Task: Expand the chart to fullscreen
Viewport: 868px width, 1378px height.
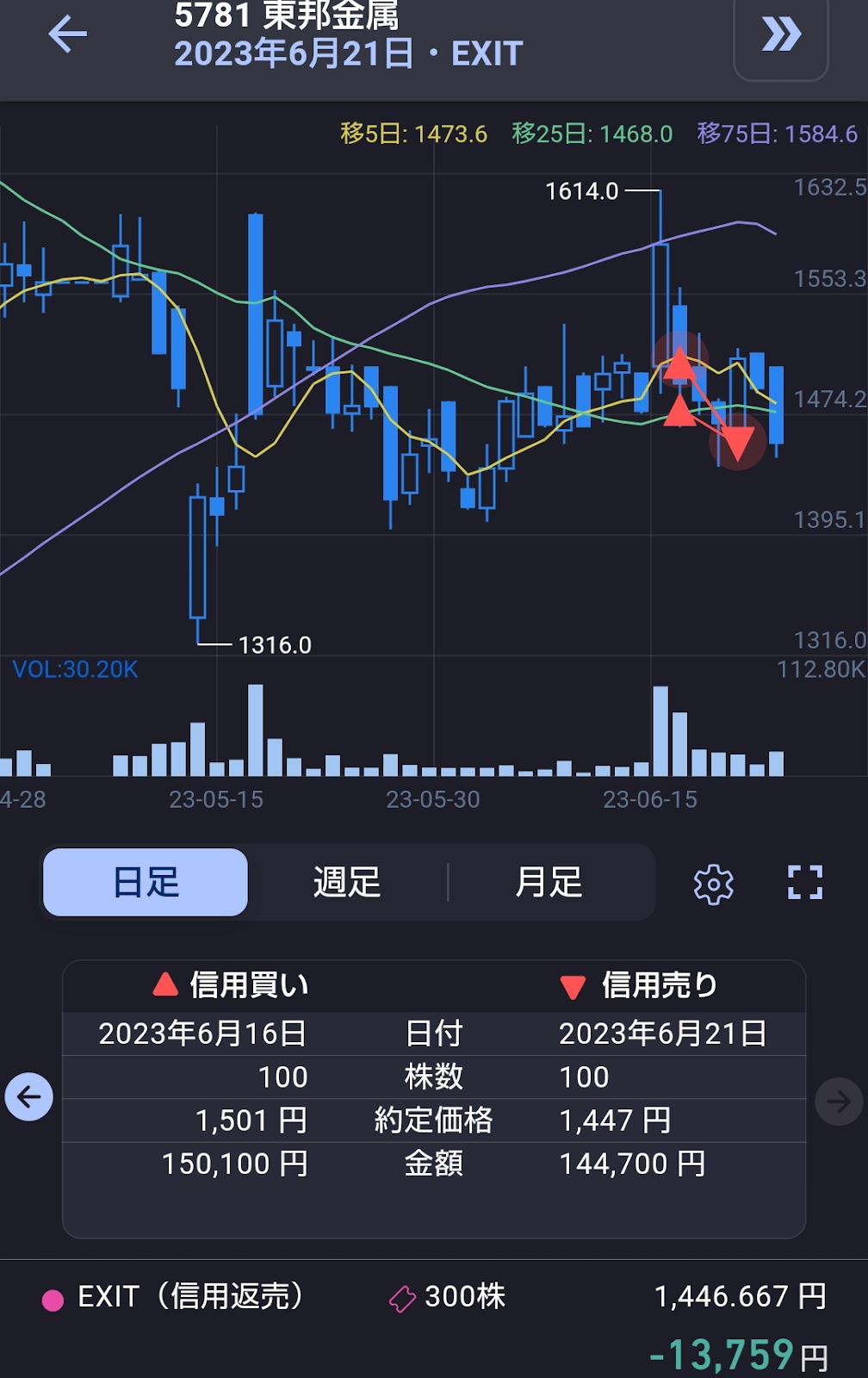Action: 805,883
